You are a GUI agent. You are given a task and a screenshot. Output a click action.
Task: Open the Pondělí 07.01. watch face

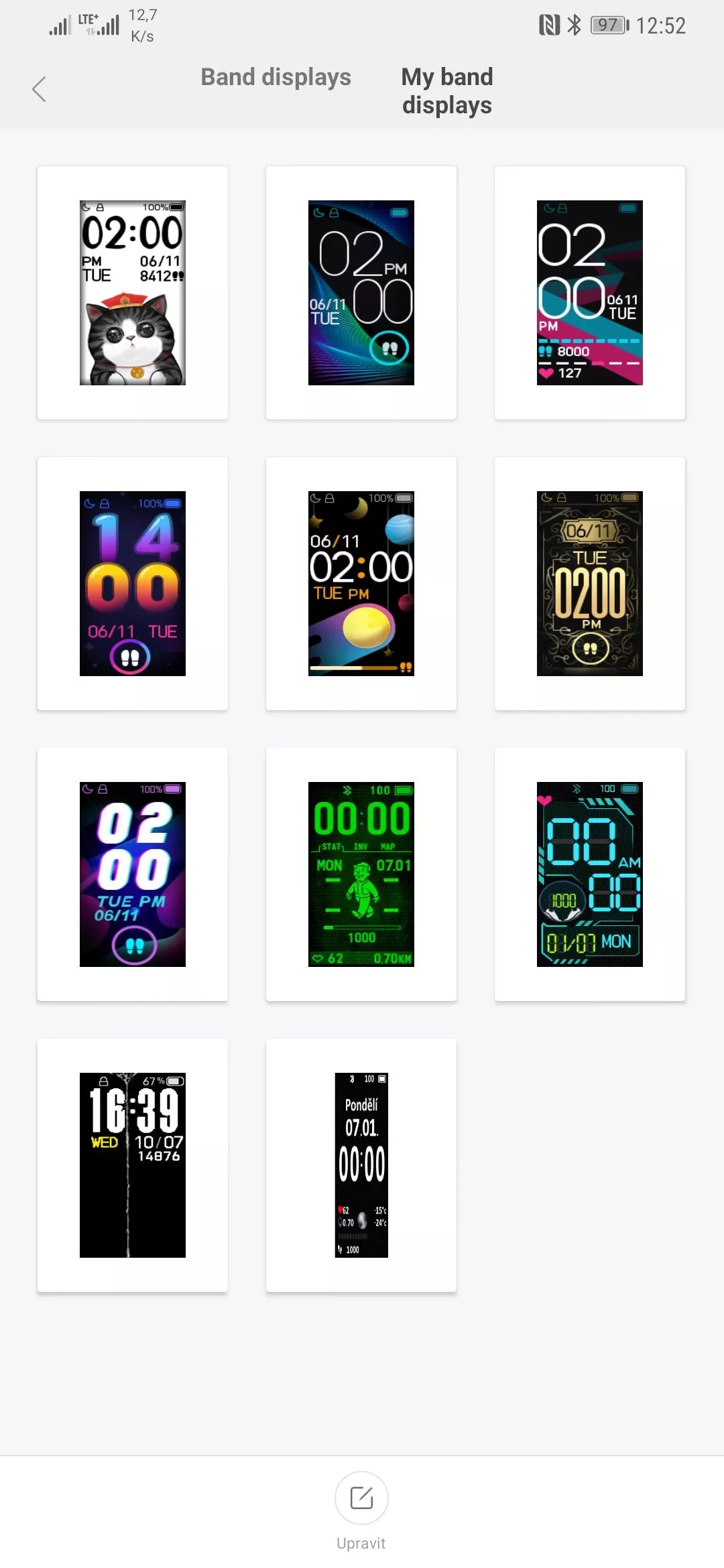[361, 1165]
